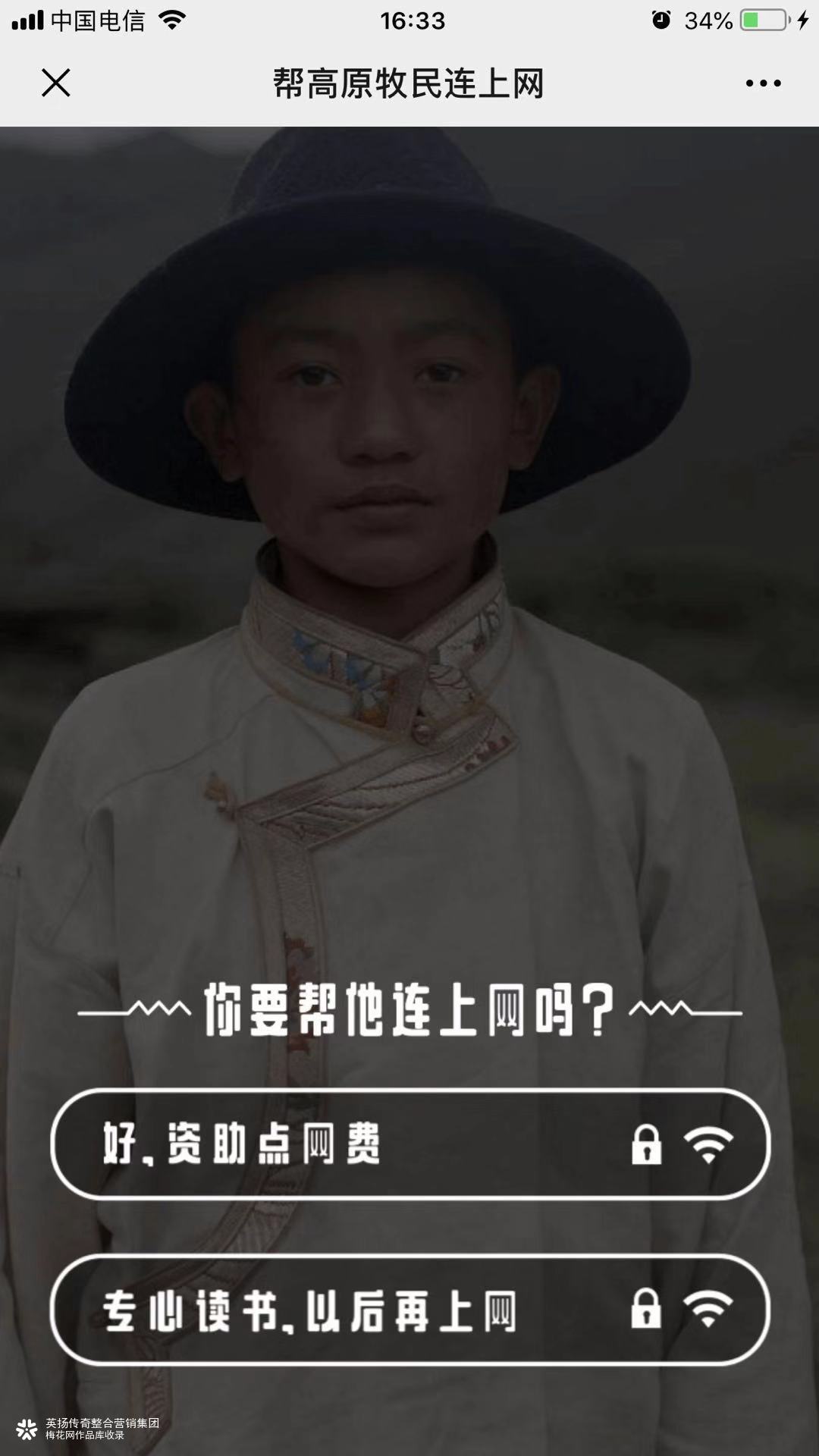The height and width of the screenshot is (1456, 819).
Task: Choose 专心读书,以后再上网 option
Action: click(409, 1310)
